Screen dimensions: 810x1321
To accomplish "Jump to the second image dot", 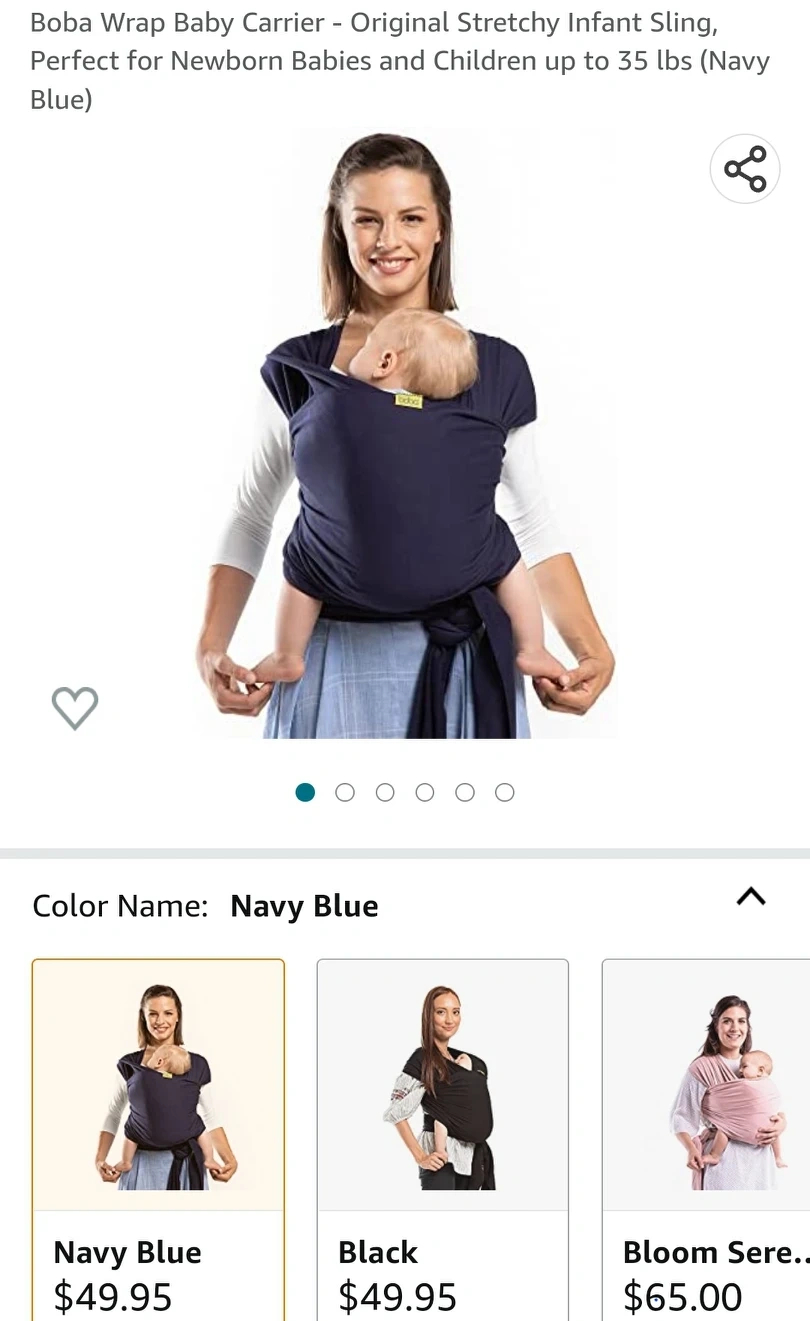I will [x=345, y=792].
